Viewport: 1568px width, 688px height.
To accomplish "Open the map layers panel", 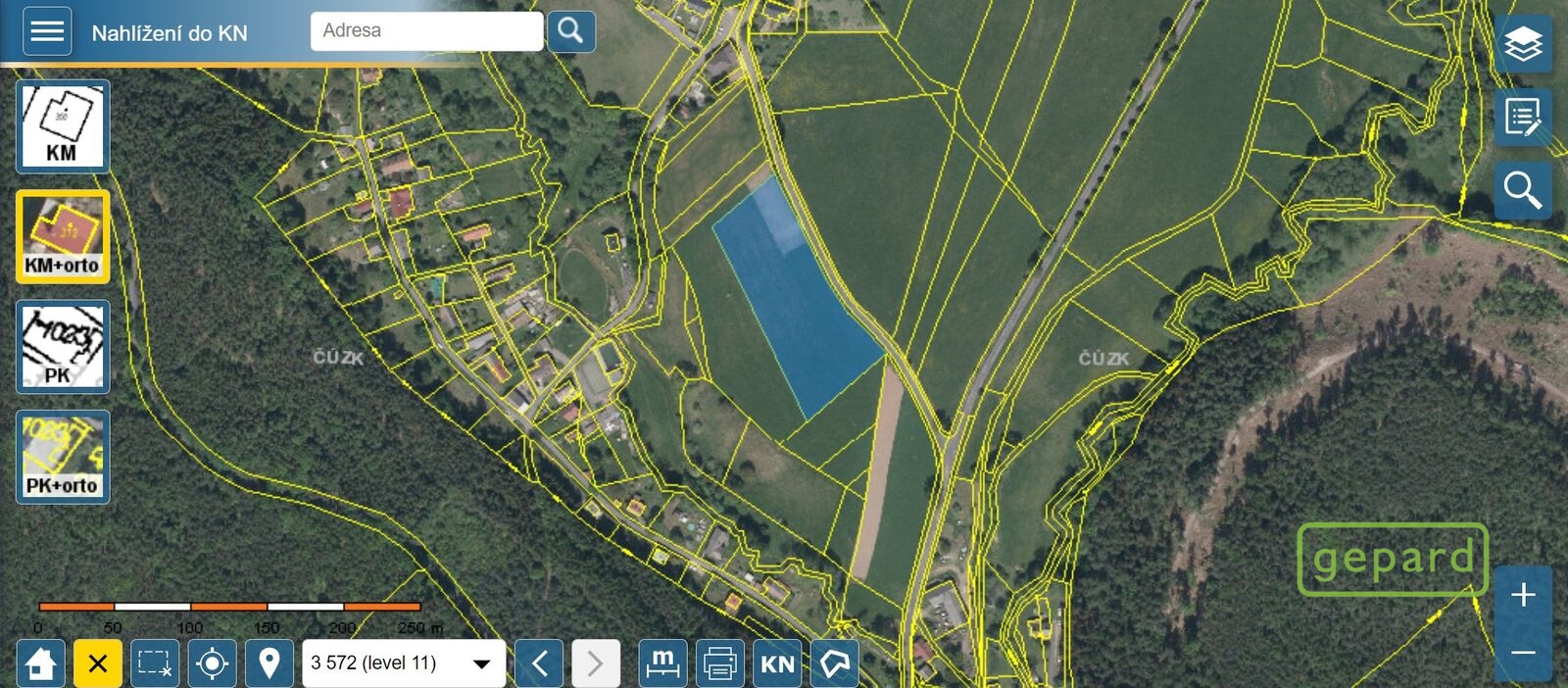I will [x=1523, y=44].
